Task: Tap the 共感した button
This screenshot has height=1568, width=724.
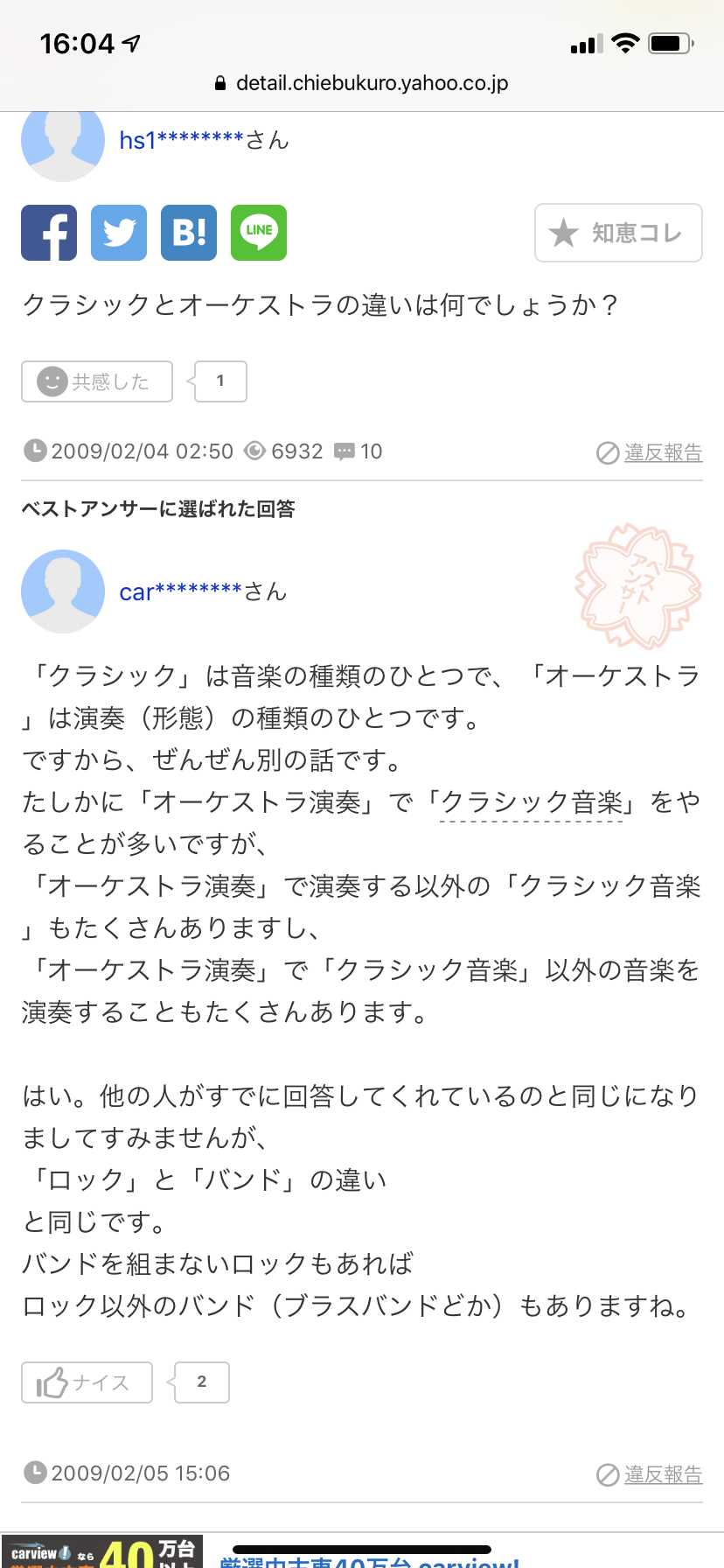Action: (x=97, y=381)
